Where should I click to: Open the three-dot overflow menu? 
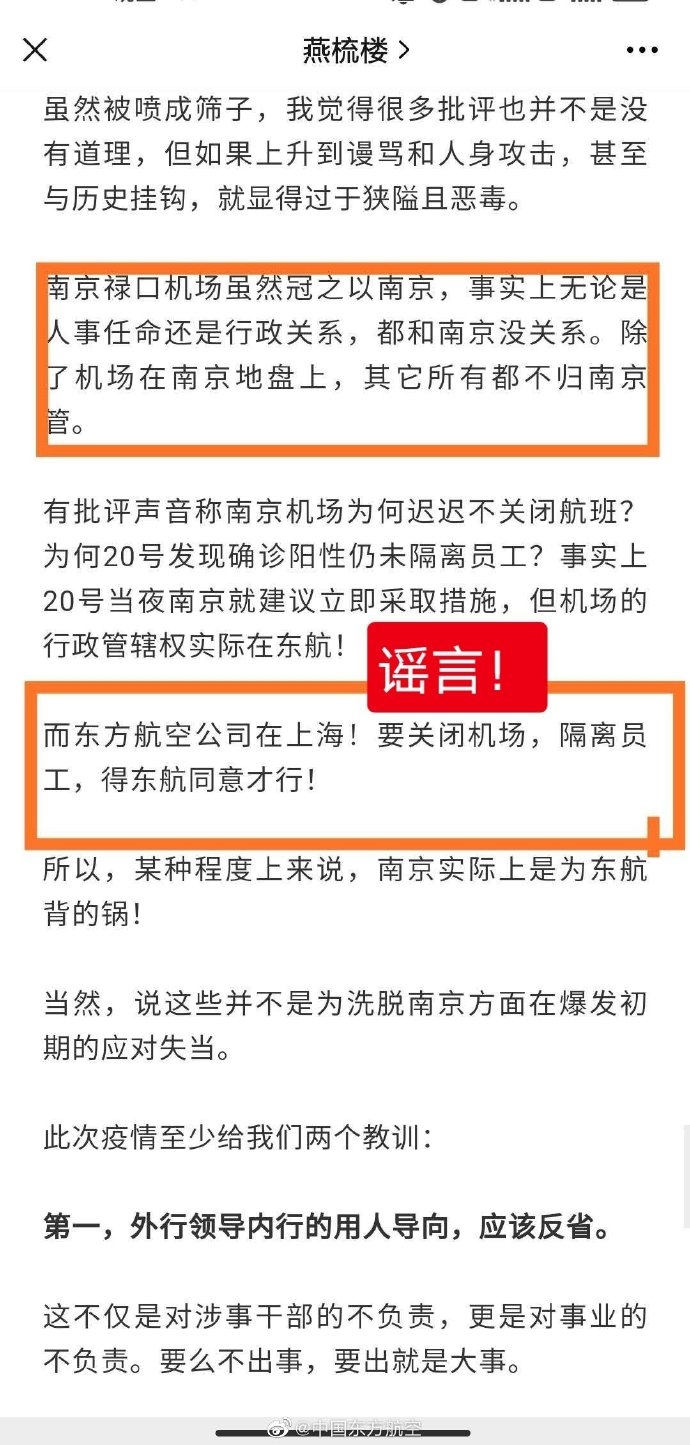(x=642, y=50)
